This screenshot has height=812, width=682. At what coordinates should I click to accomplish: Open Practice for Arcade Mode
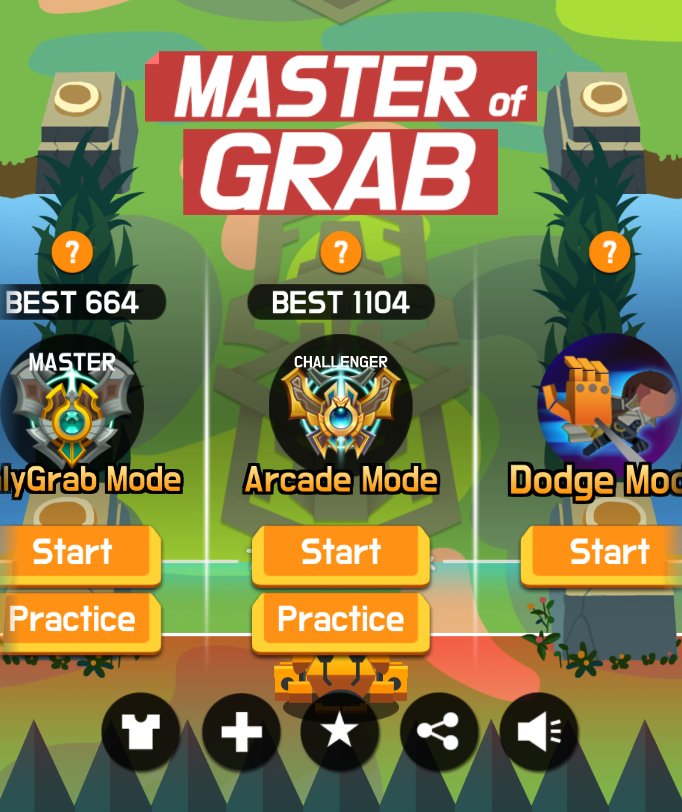[340, 620]
